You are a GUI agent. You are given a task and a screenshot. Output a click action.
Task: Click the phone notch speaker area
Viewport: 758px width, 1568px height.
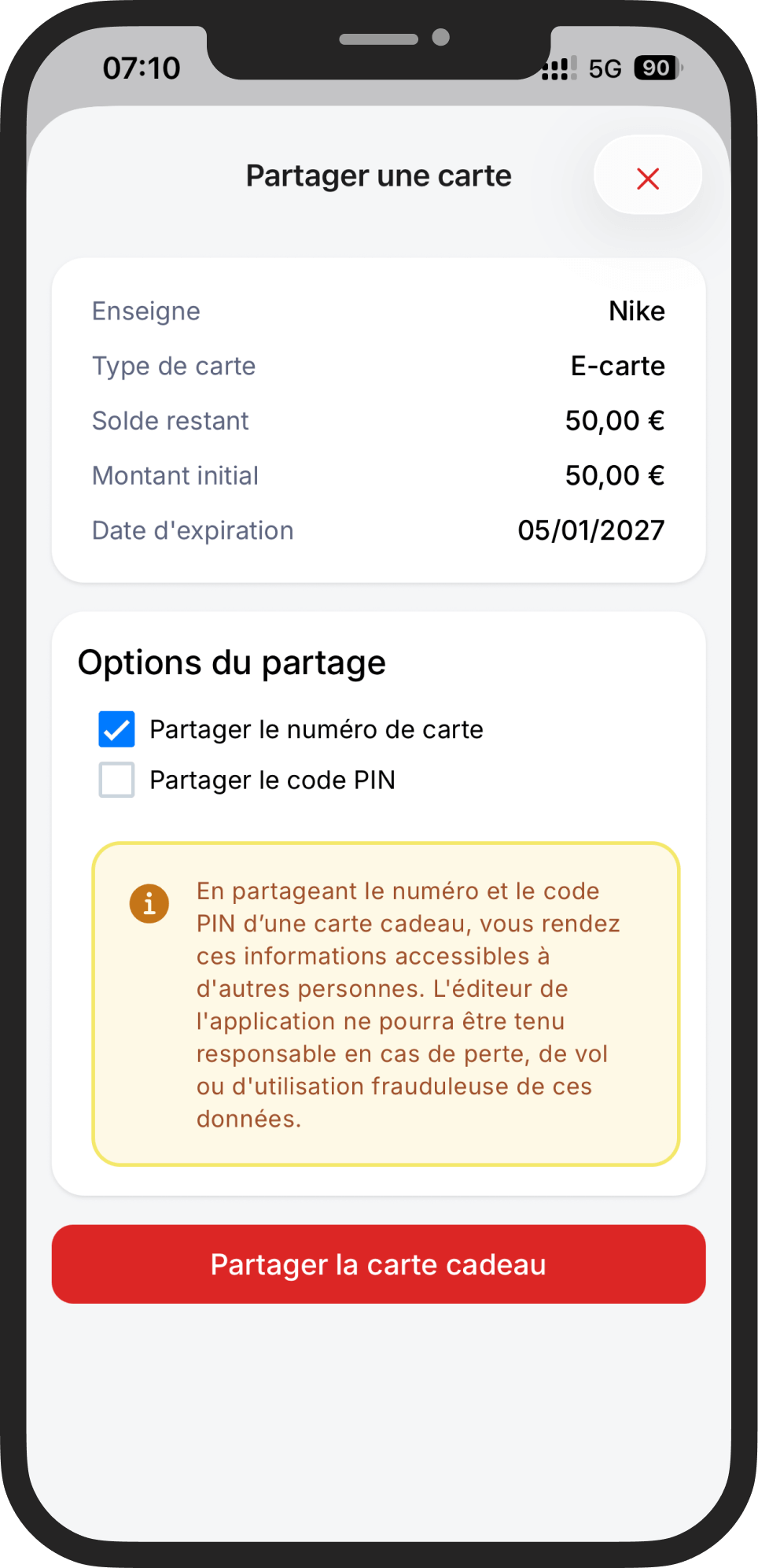pyautogui.click(x=379, y=35)
